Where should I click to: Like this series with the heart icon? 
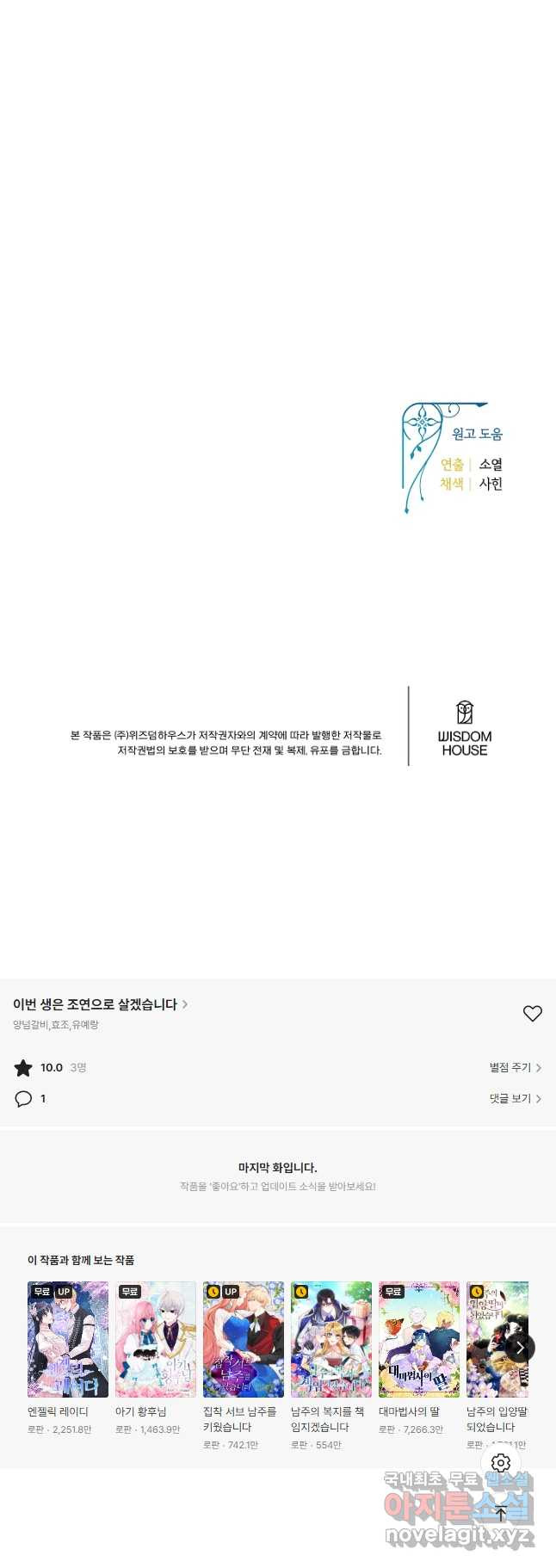[532, 1014]
